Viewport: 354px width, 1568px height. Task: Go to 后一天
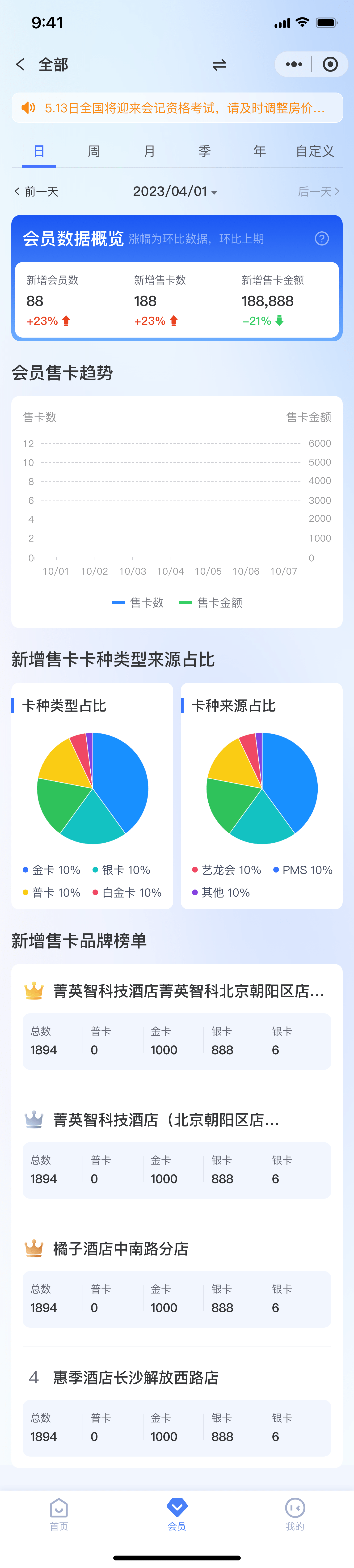coord(318,192)
